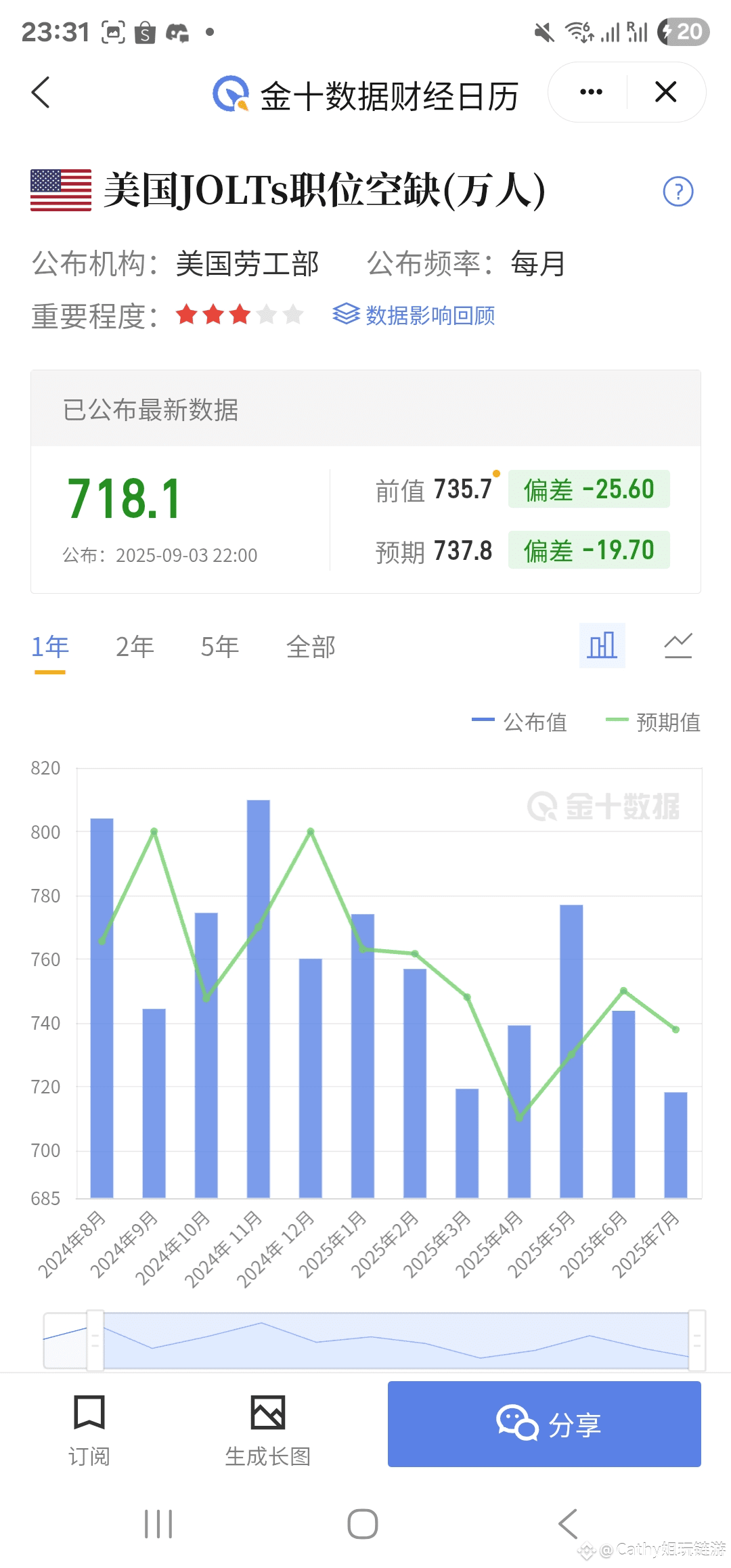
Task: Share via the 分享 button
Action: (544, 1424)
